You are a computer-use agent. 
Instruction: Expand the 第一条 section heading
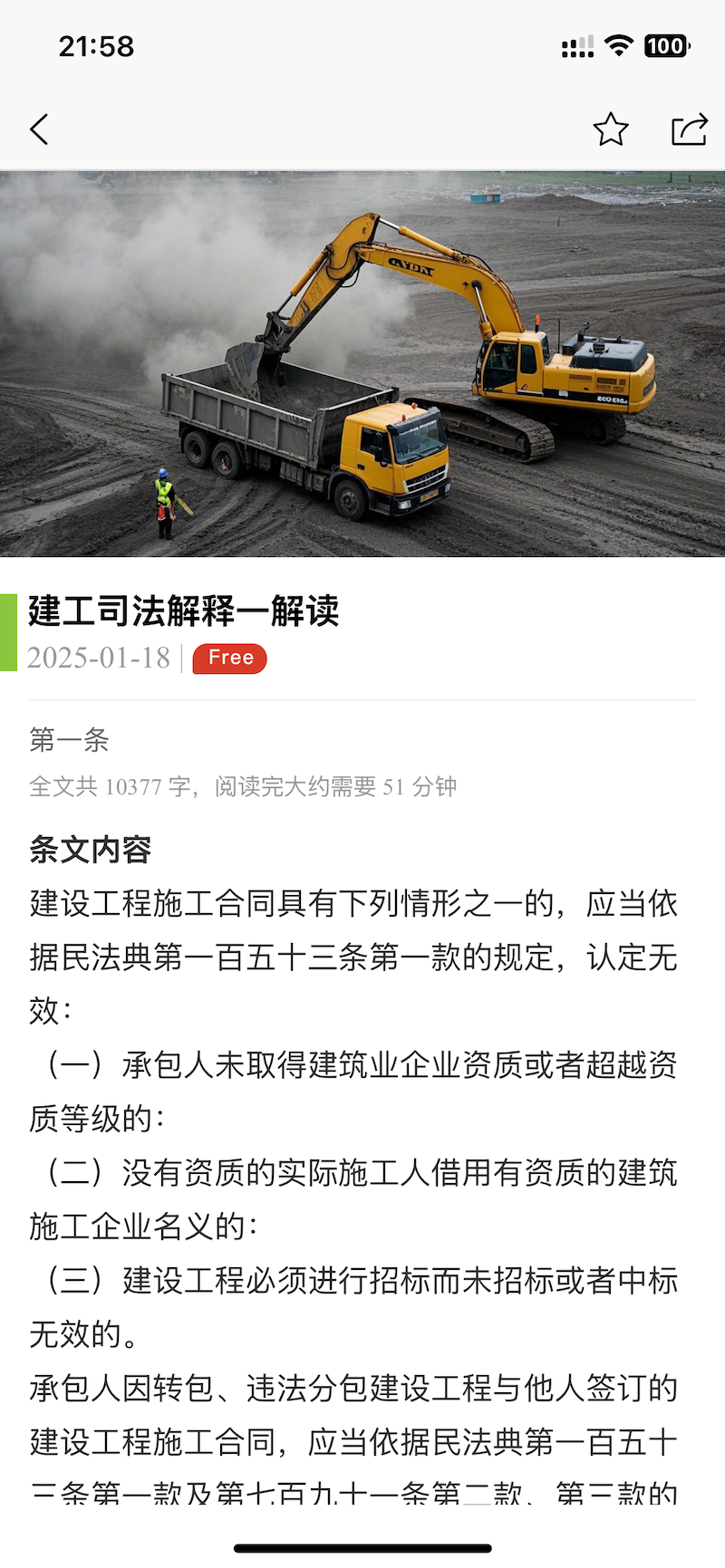click(x=67, y=740)
